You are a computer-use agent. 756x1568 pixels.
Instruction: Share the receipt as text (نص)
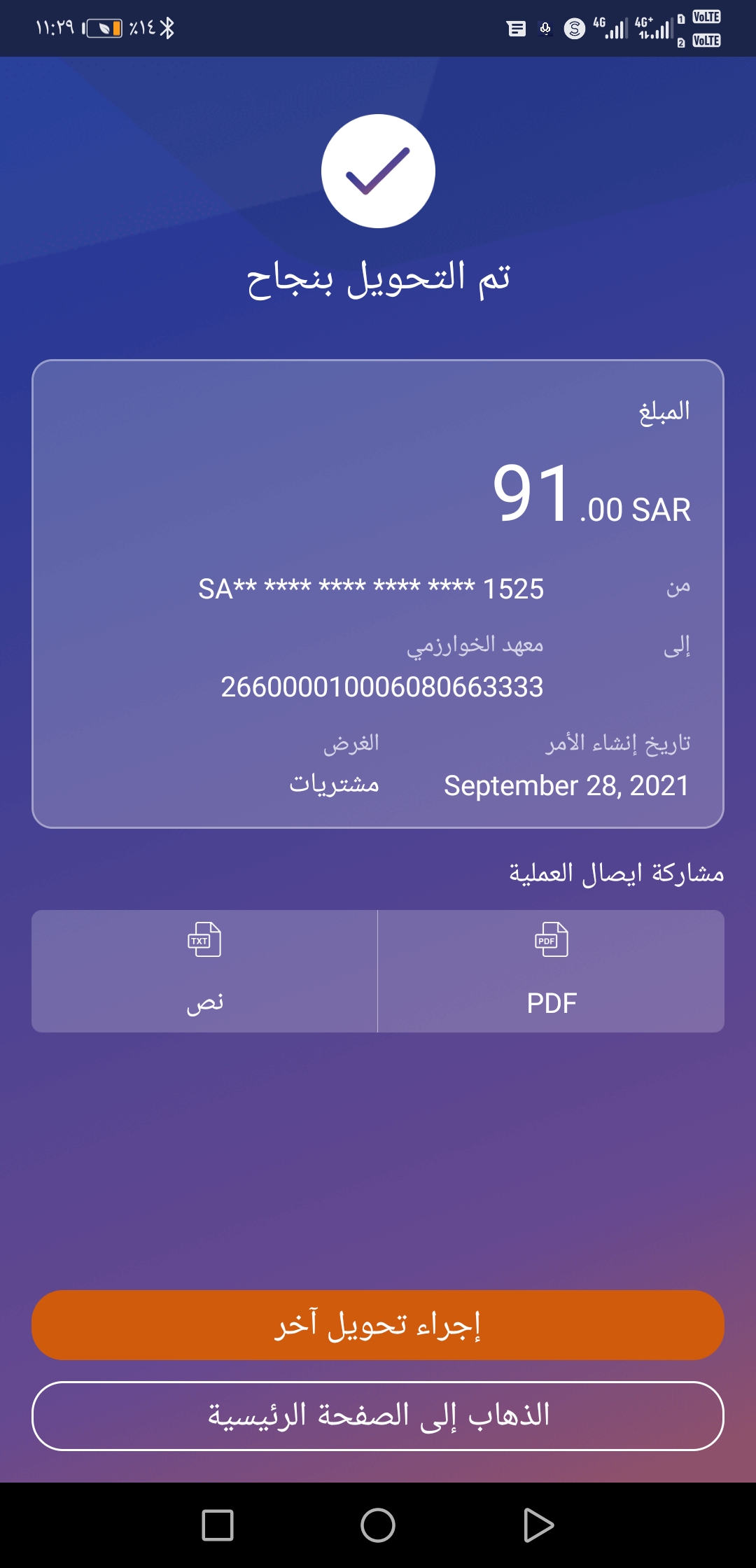coord(204,971)
